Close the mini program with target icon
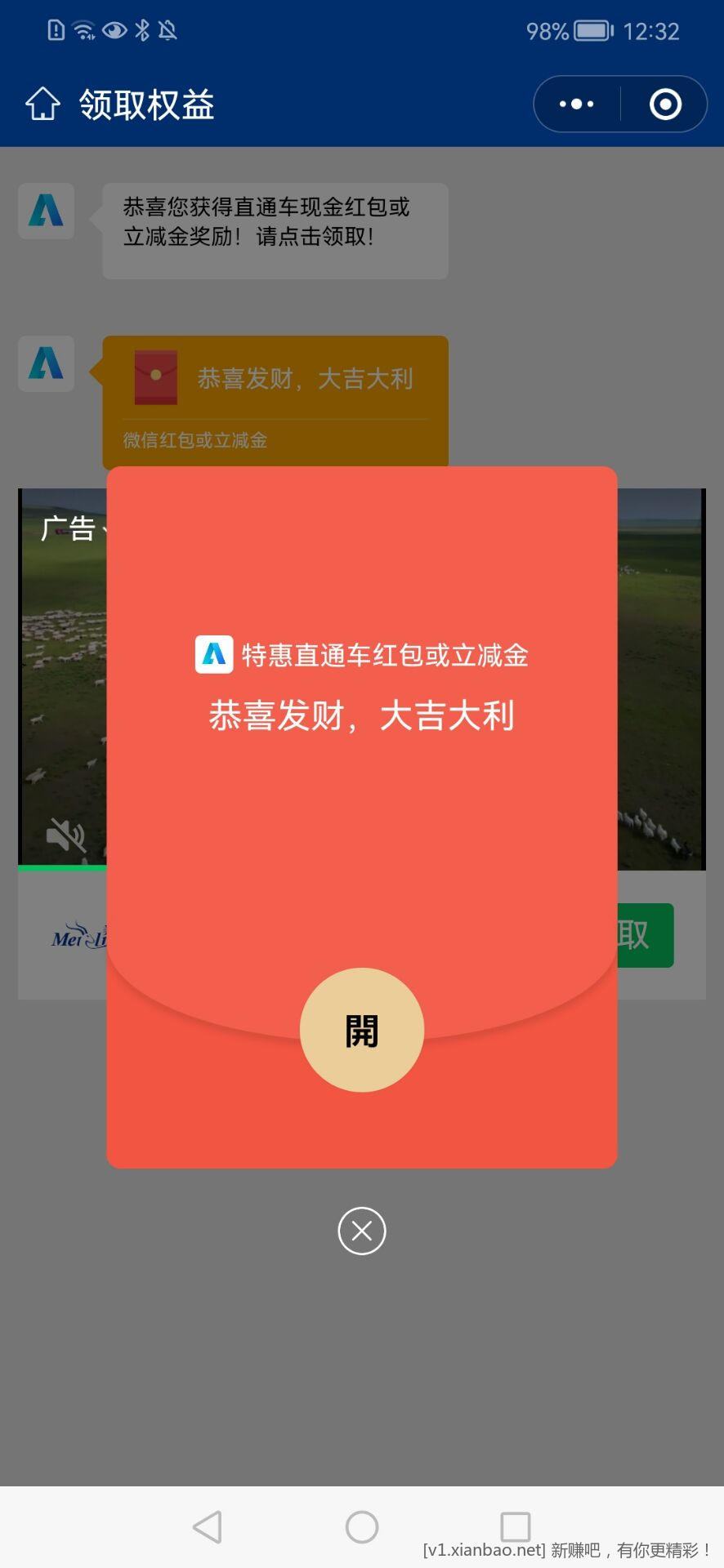Image resolution: width=724 pixels, height=1568 pixels. click(x=665, y=105)
